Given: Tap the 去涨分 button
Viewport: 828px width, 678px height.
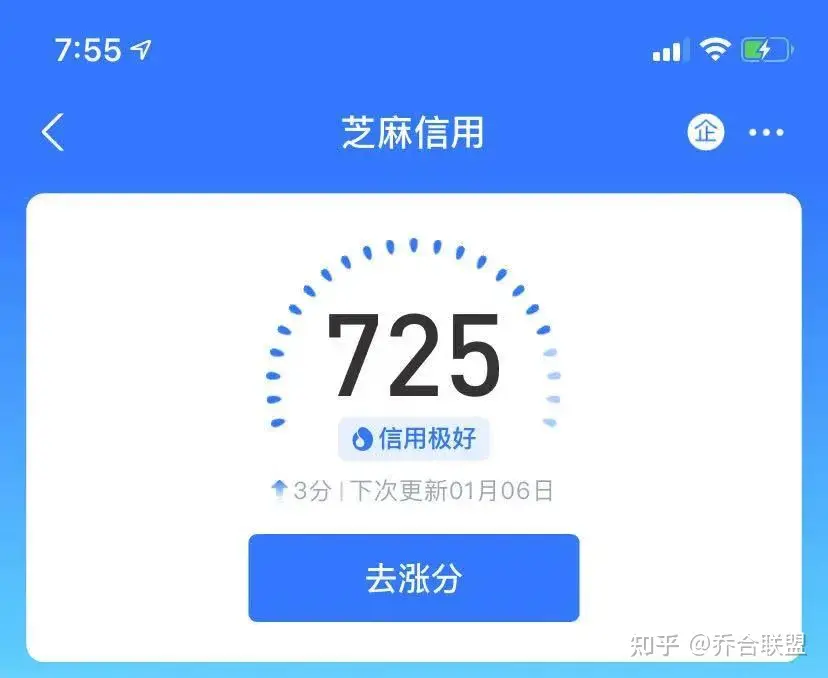Looking at the screenshot, I should (413, 578).
